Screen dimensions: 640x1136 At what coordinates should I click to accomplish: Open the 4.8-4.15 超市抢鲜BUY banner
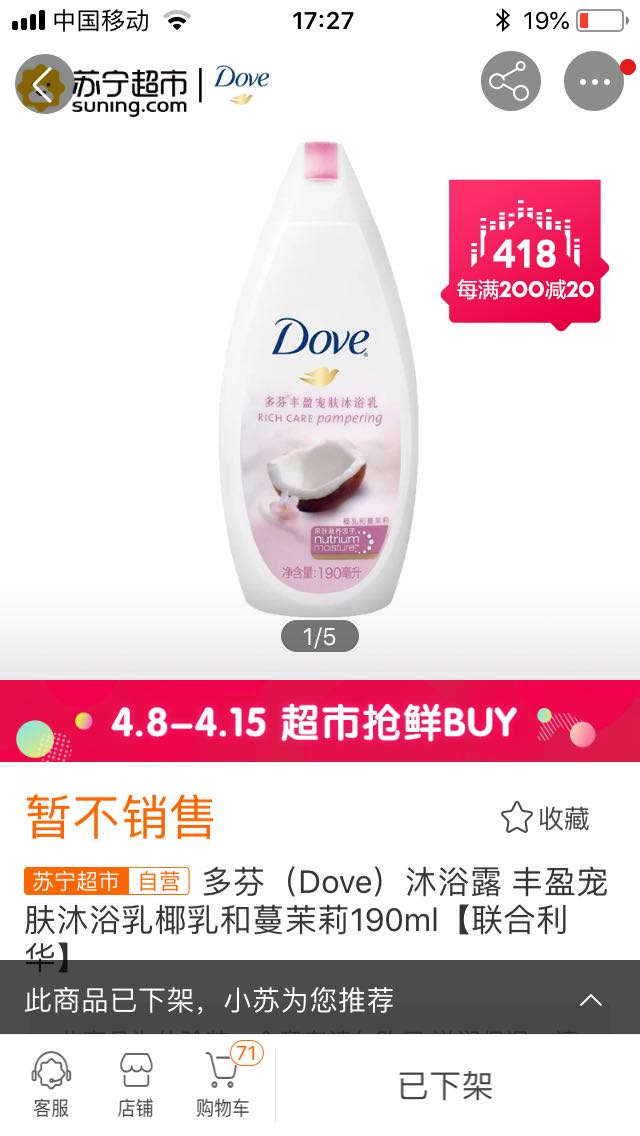[320, 722]
